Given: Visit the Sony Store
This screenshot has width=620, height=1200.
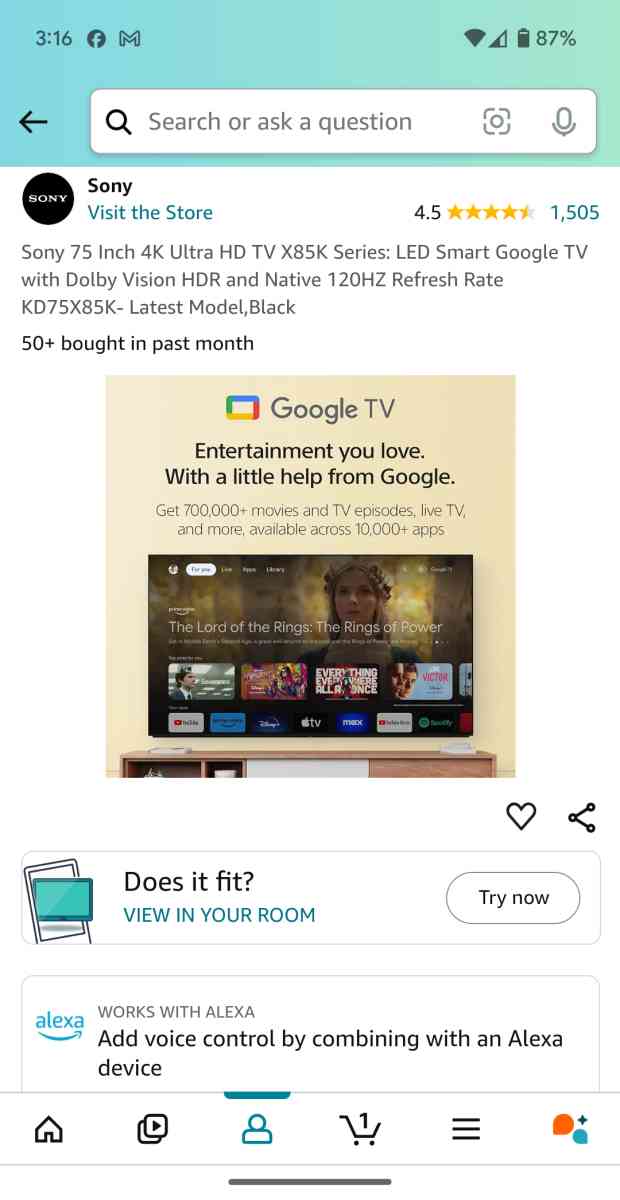Looking at the screenshot, I should click(x=150, y=212).
